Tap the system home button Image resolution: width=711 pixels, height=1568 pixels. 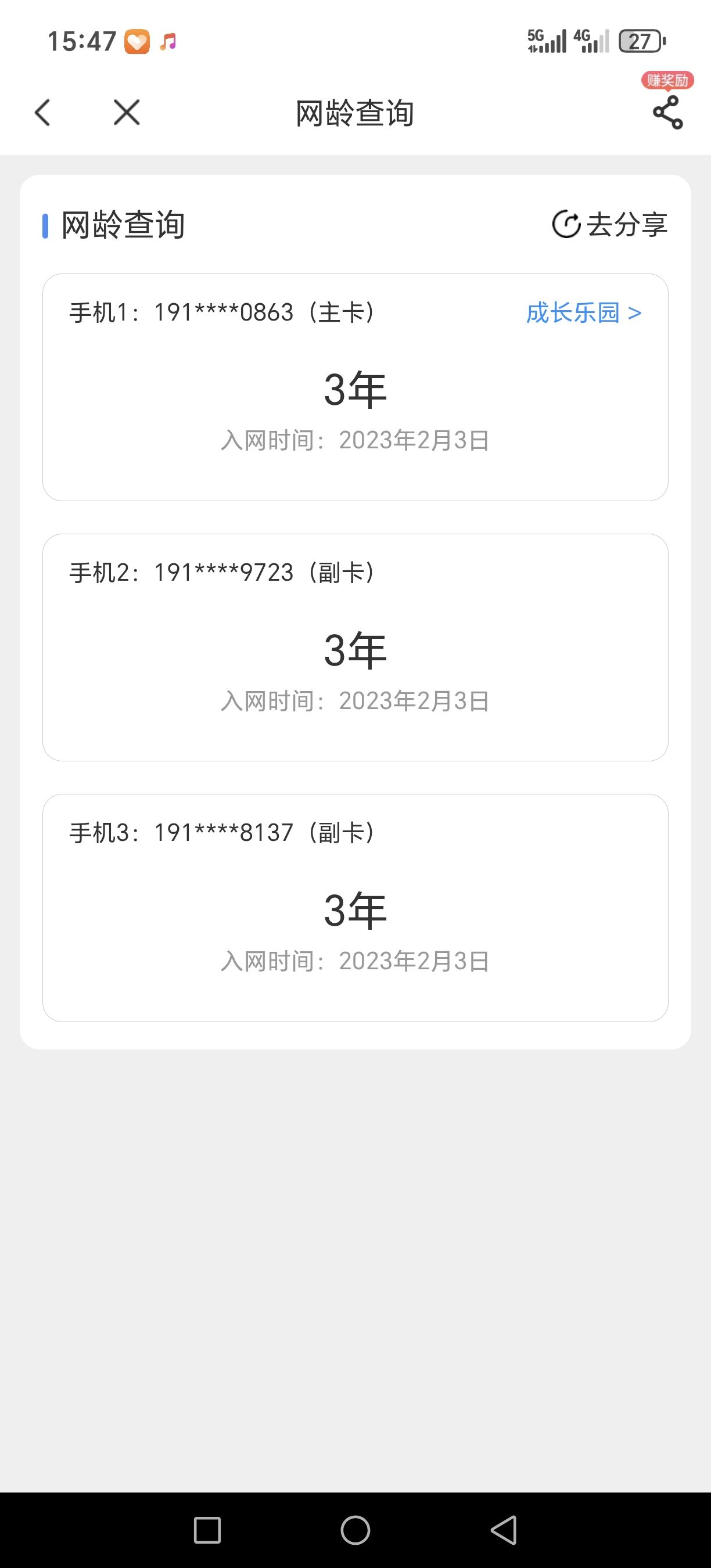tap(355, 1530)
